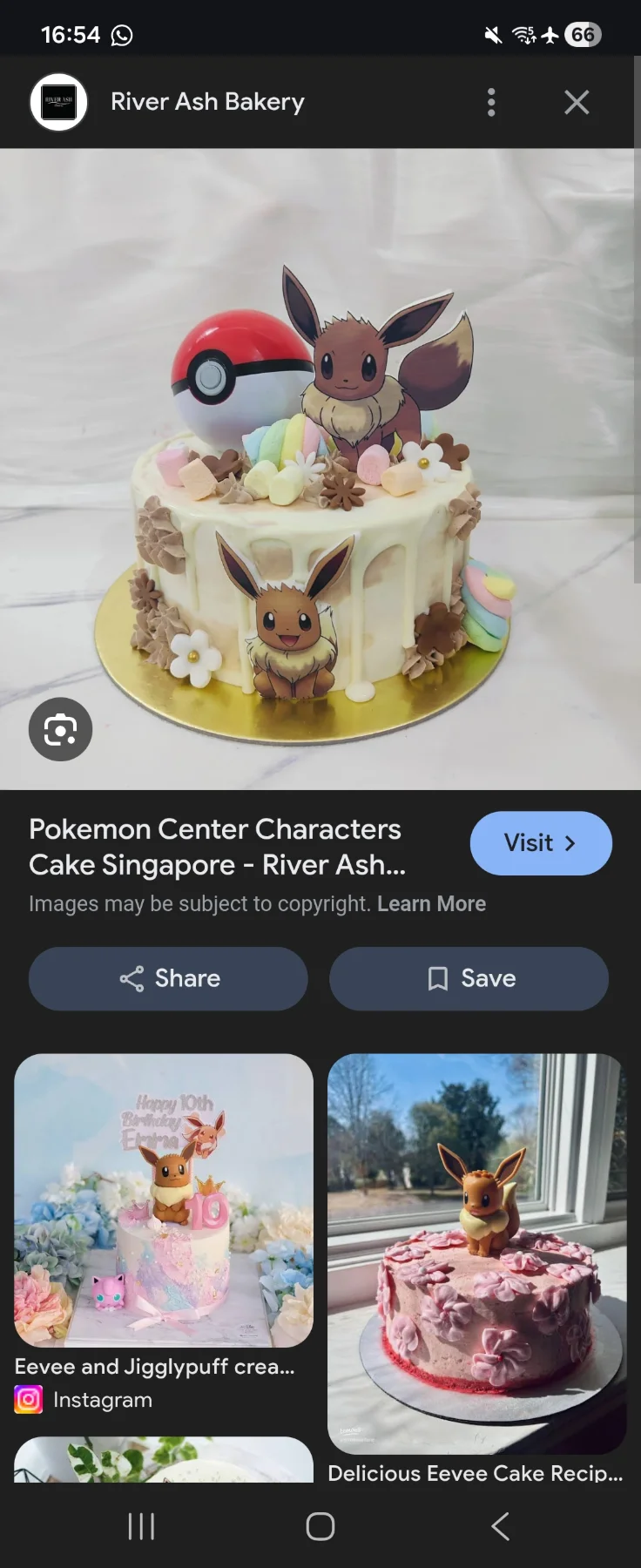Tap the airplane mode icon
The width and height of the screenshot is (641, 1568).
tap(551, 35)
